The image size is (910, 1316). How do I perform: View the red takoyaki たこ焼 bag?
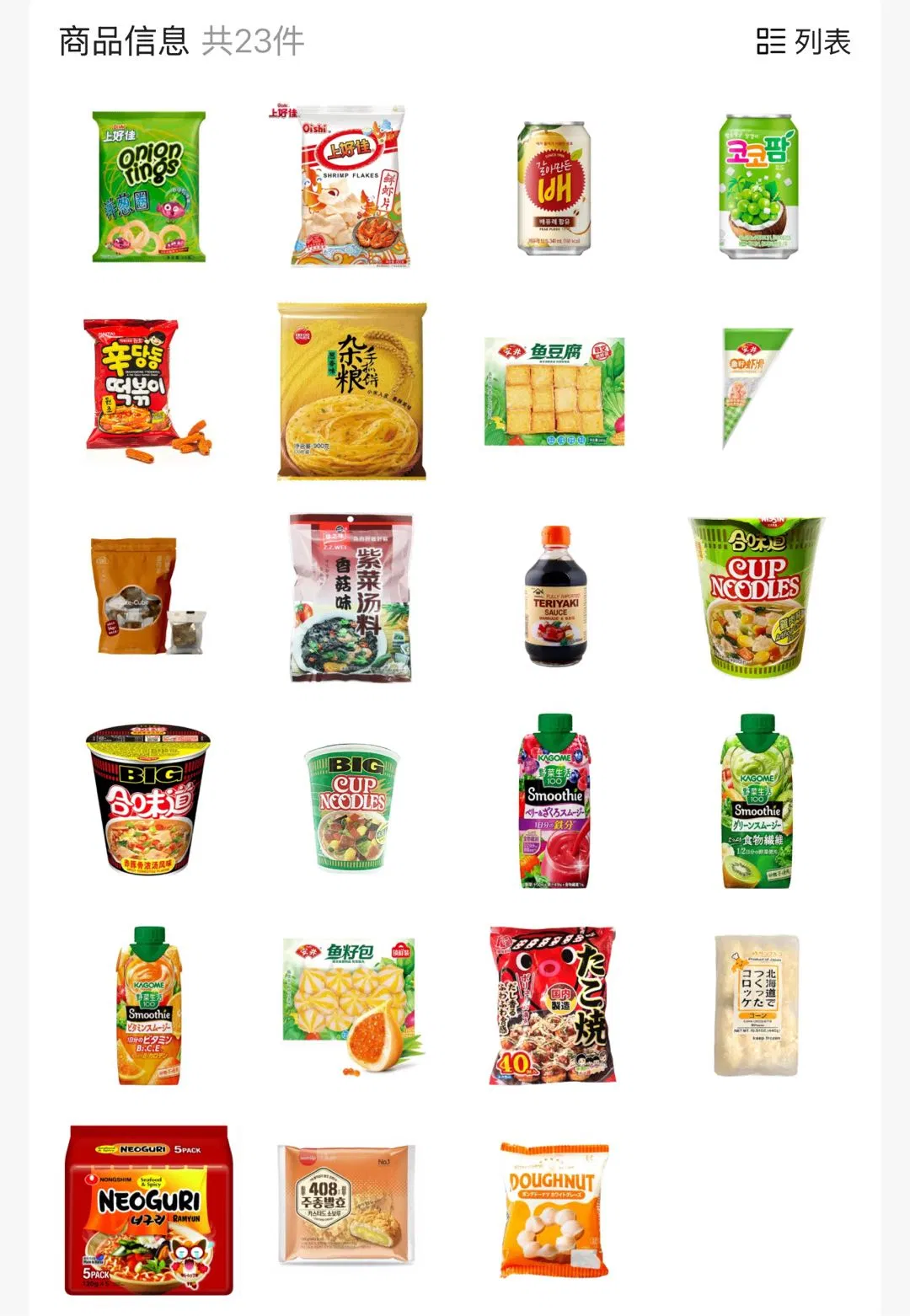tap(553, 1005)
